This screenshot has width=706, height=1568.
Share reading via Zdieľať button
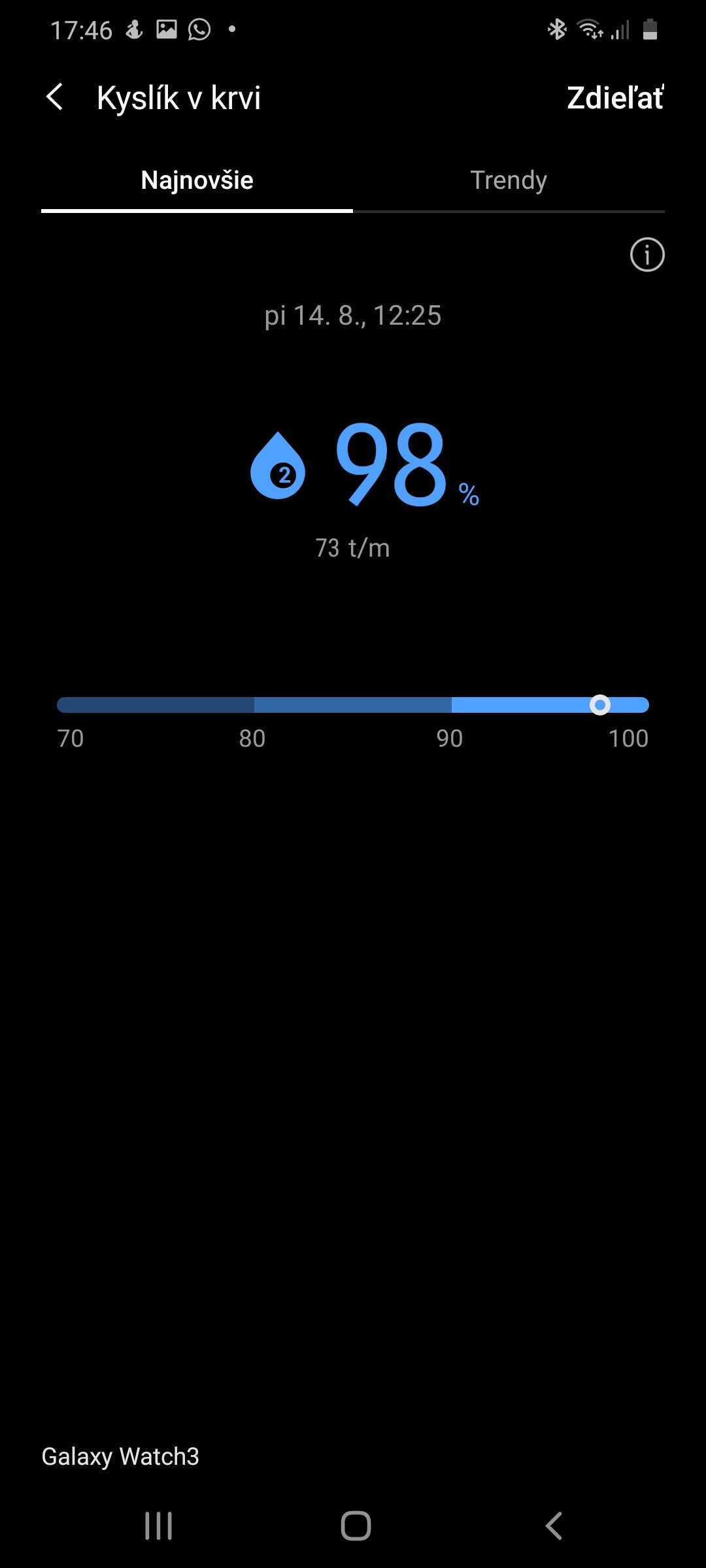[614, 98]
